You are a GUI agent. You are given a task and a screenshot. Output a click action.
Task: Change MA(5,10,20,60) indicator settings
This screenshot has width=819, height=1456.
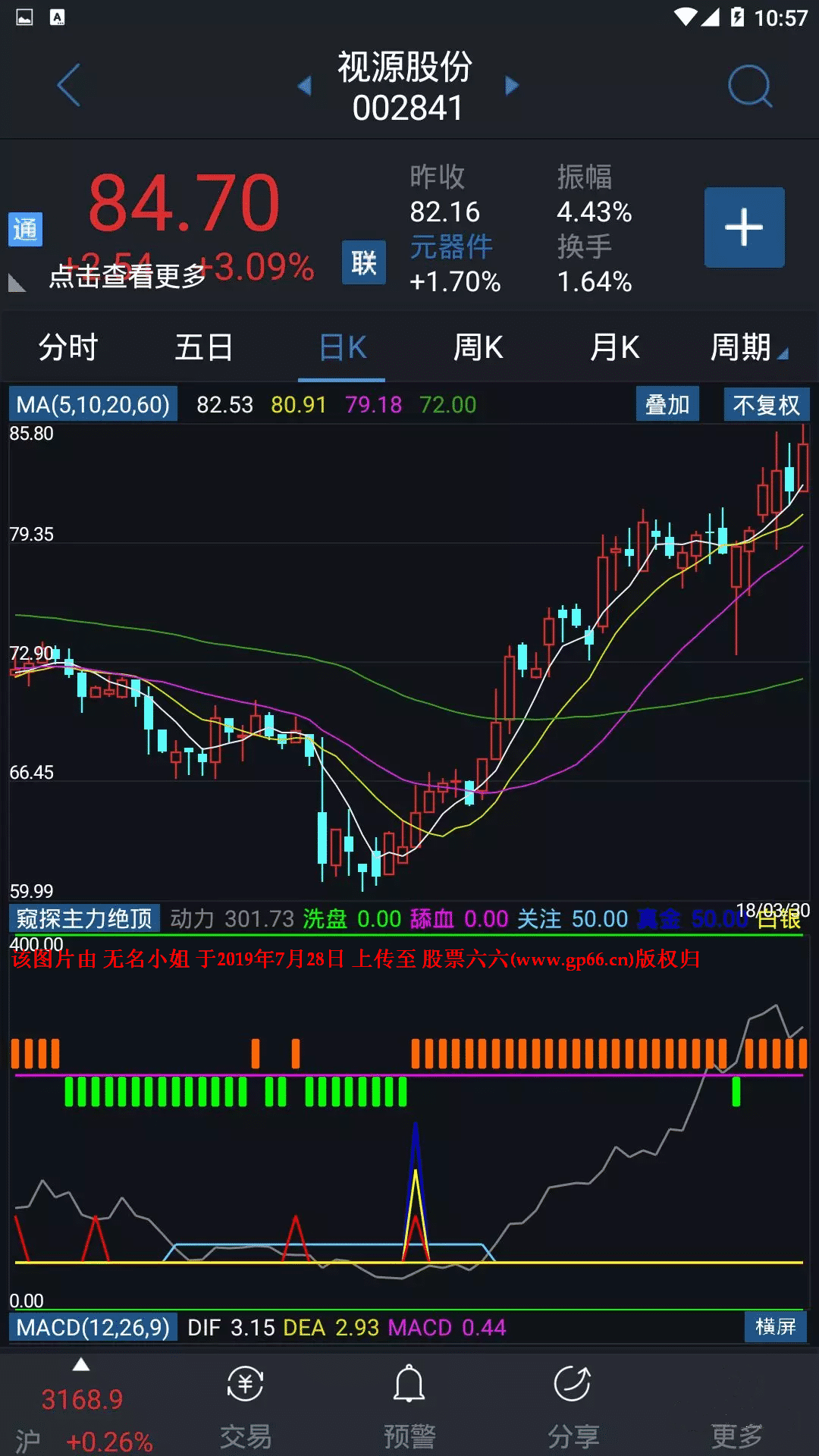93,404
